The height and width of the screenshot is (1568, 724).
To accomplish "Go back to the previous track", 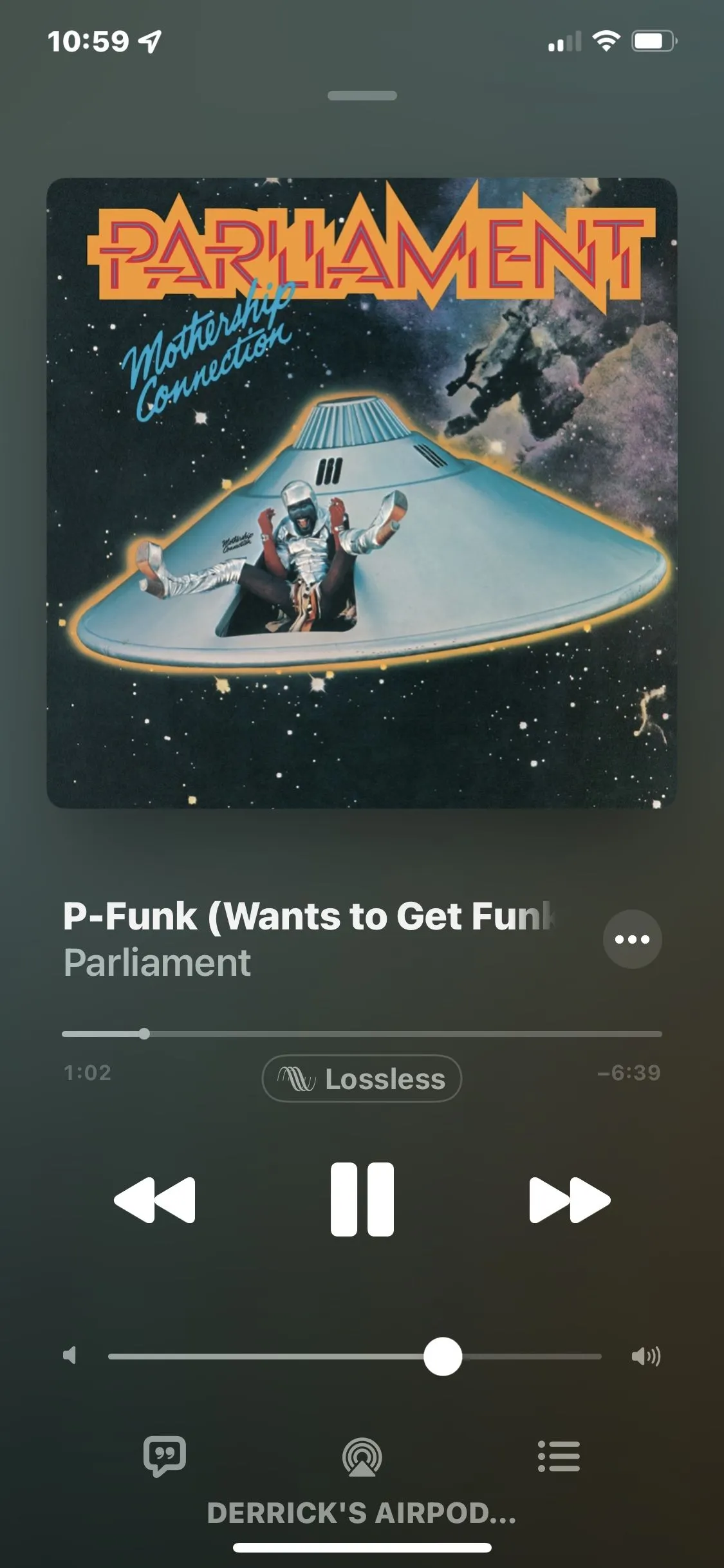I will [x=154, y=1200].
